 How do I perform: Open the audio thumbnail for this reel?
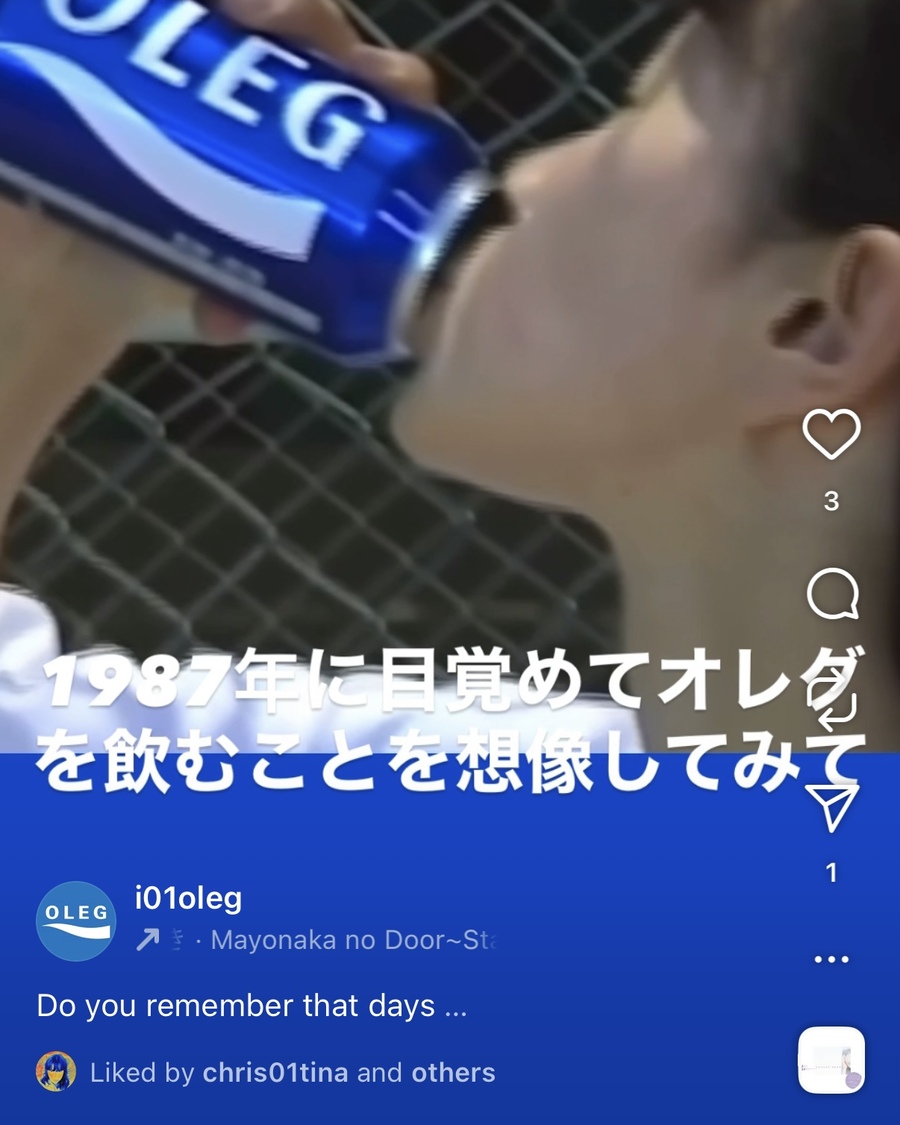point(831,1060)
